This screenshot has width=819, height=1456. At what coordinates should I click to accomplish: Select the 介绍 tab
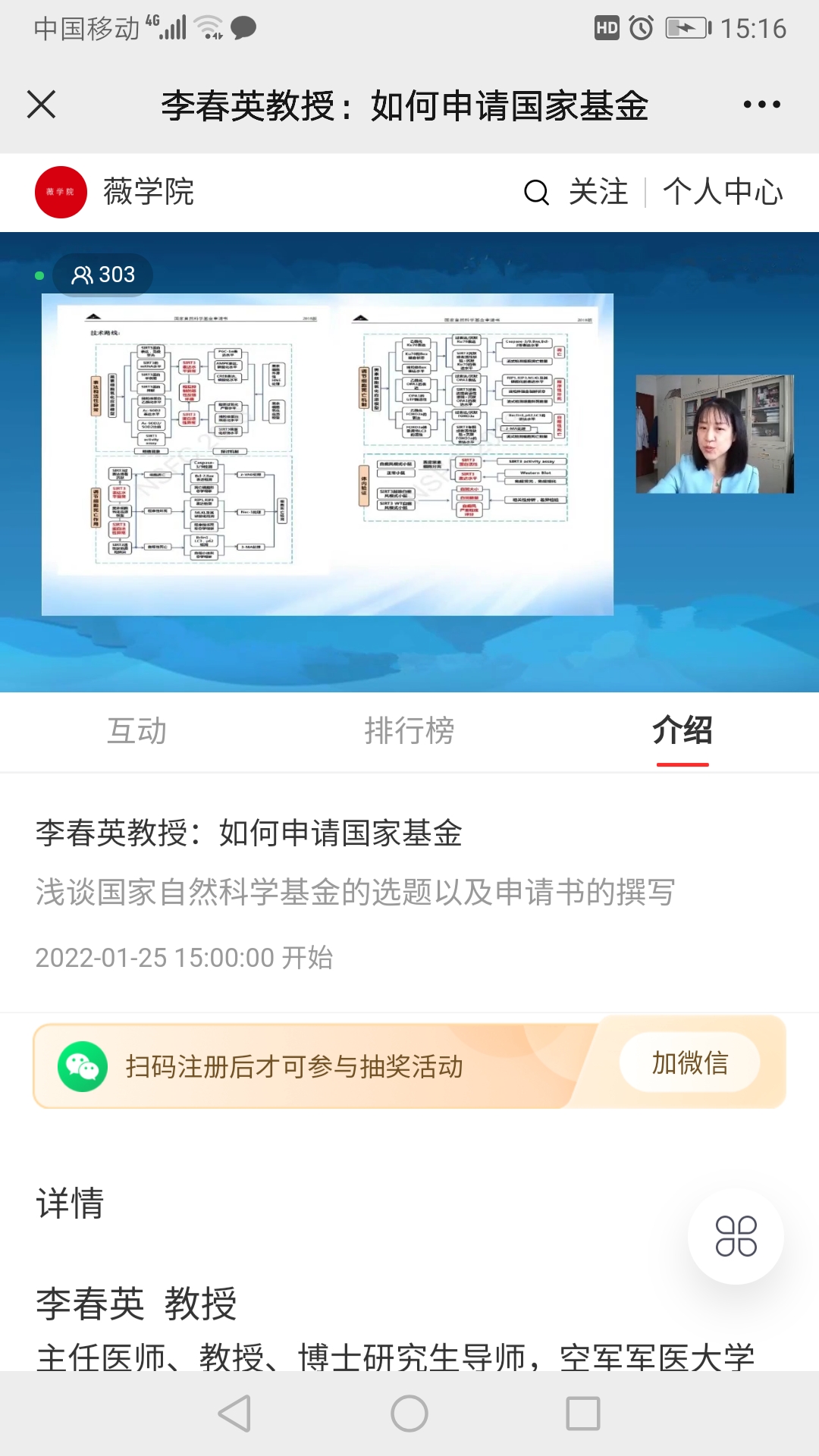(682, 731)
